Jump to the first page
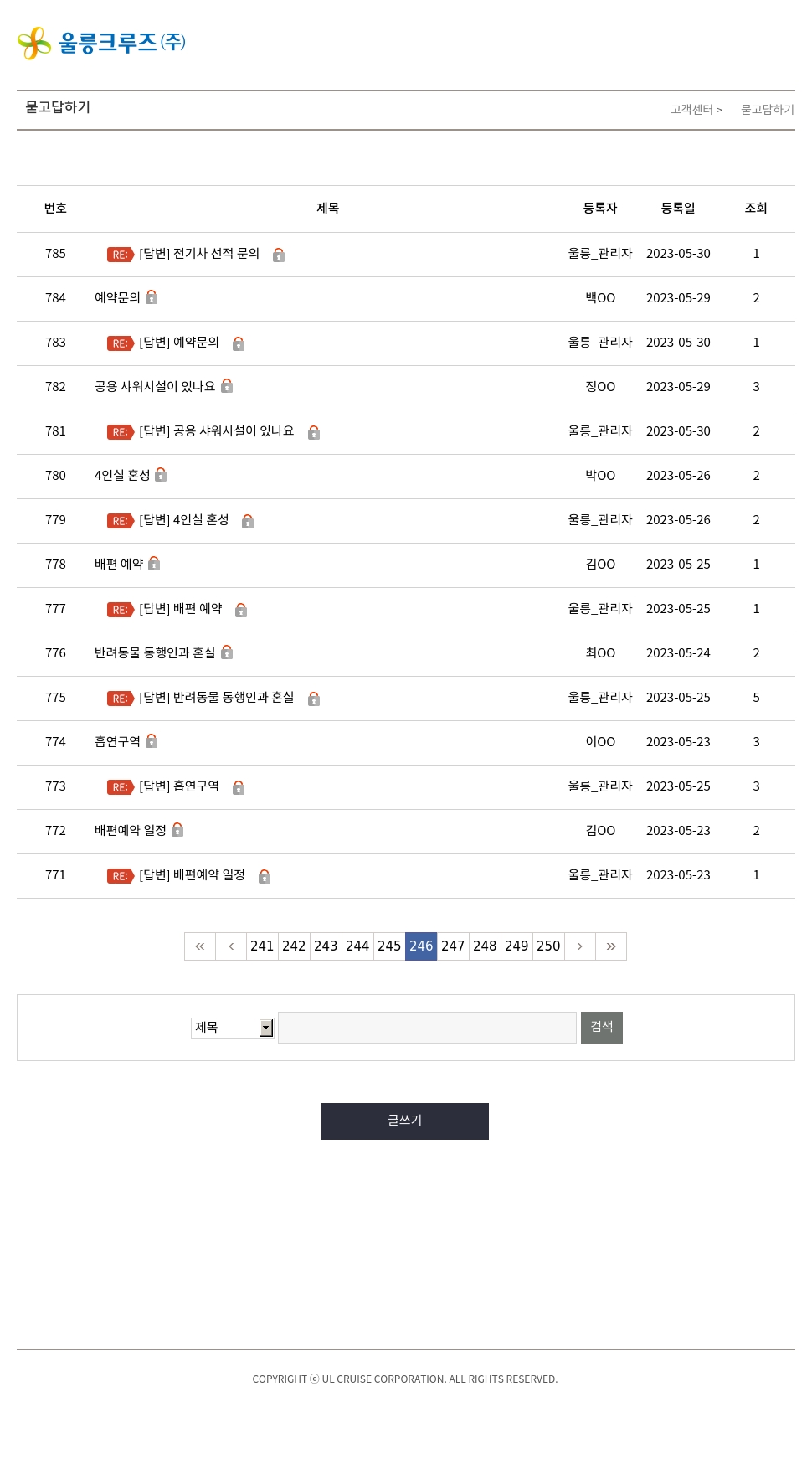812x1459 pixels. [200, 946]
